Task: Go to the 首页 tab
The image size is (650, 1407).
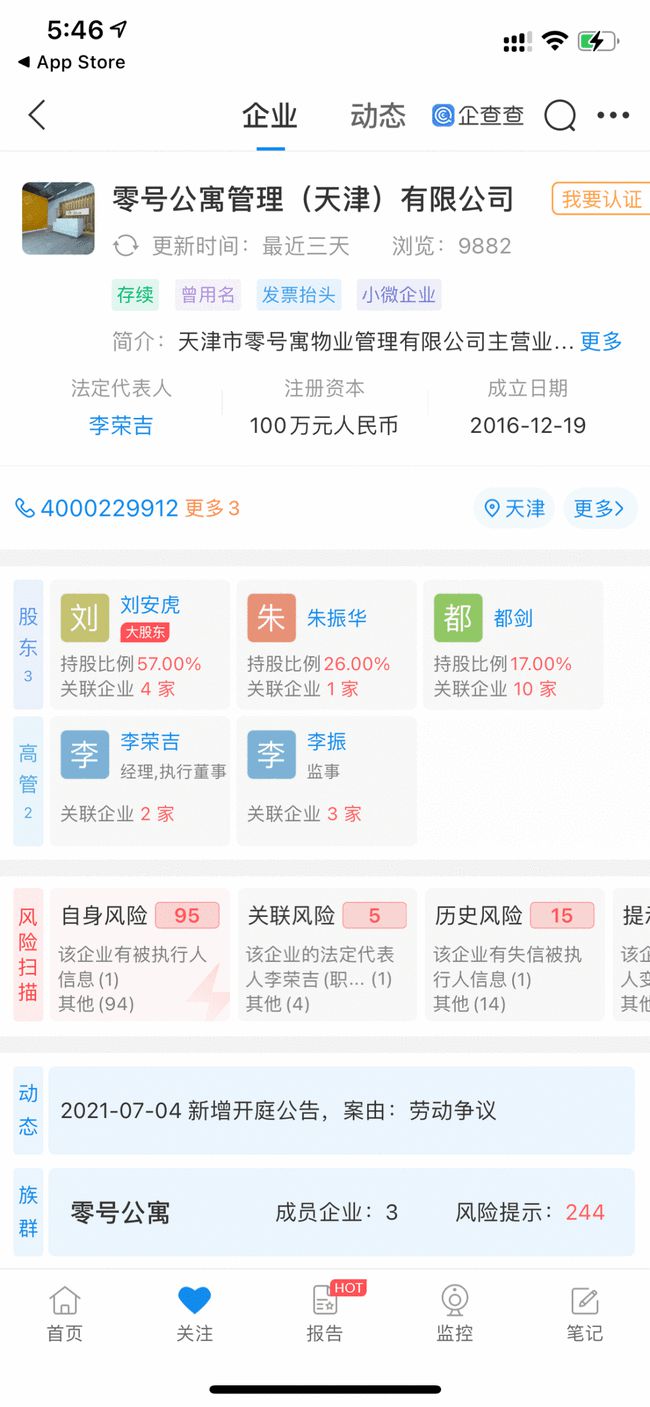Action: pyautogui.click(x=65, y=1314)
